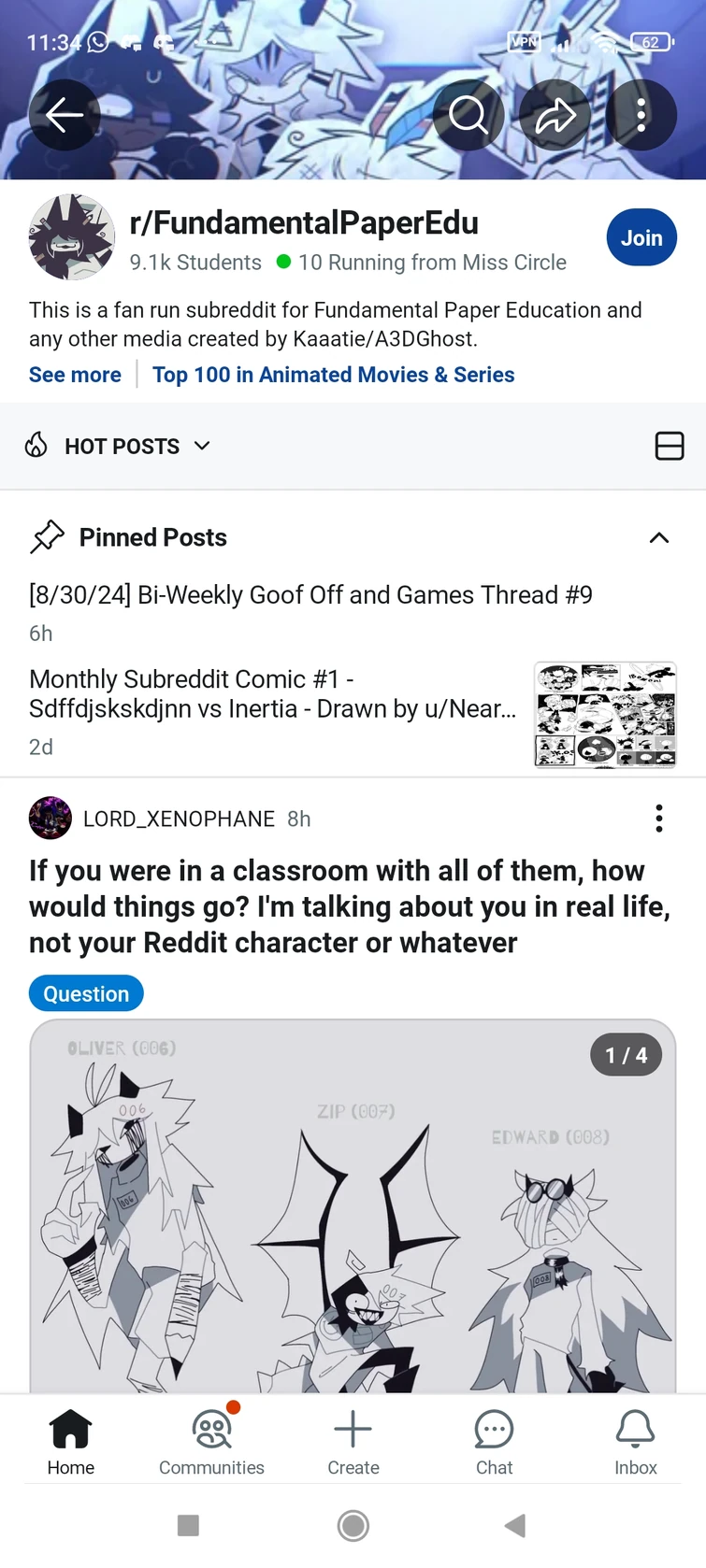The height and width of the screenshot is (1568, 706).
Task: Check the Inbox tab
Action: pos(635,1442)
